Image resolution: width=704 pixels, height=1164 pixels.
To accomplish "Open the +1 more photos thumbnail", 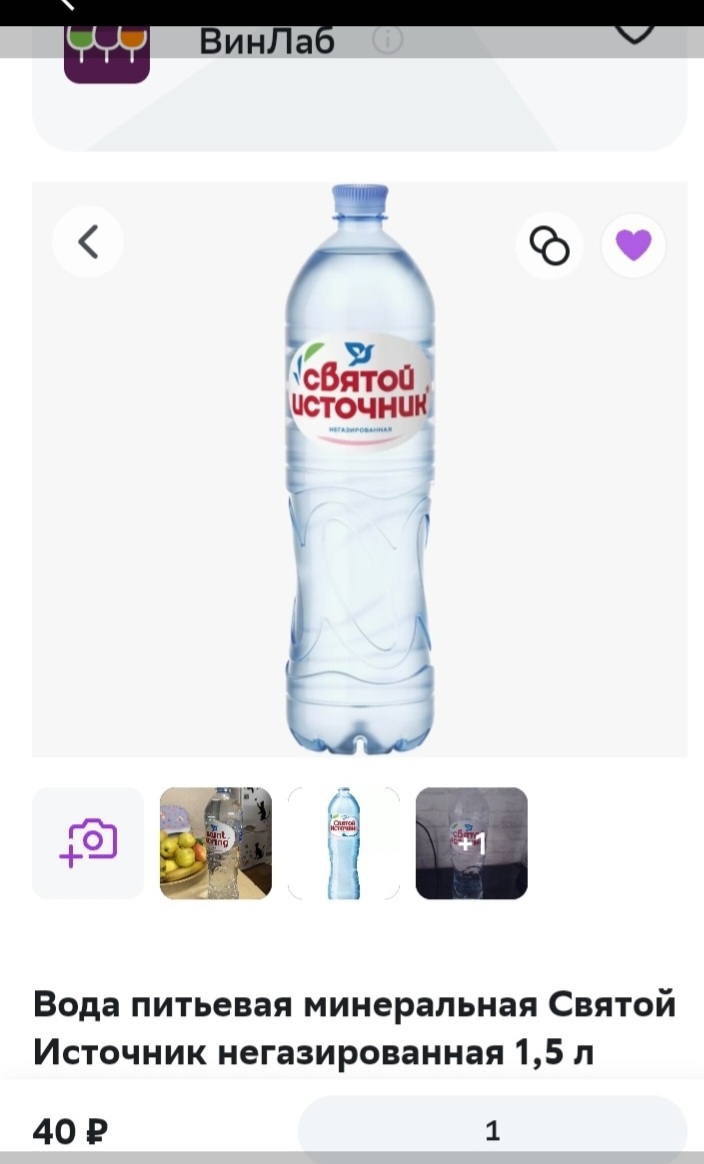I will 471,842.
